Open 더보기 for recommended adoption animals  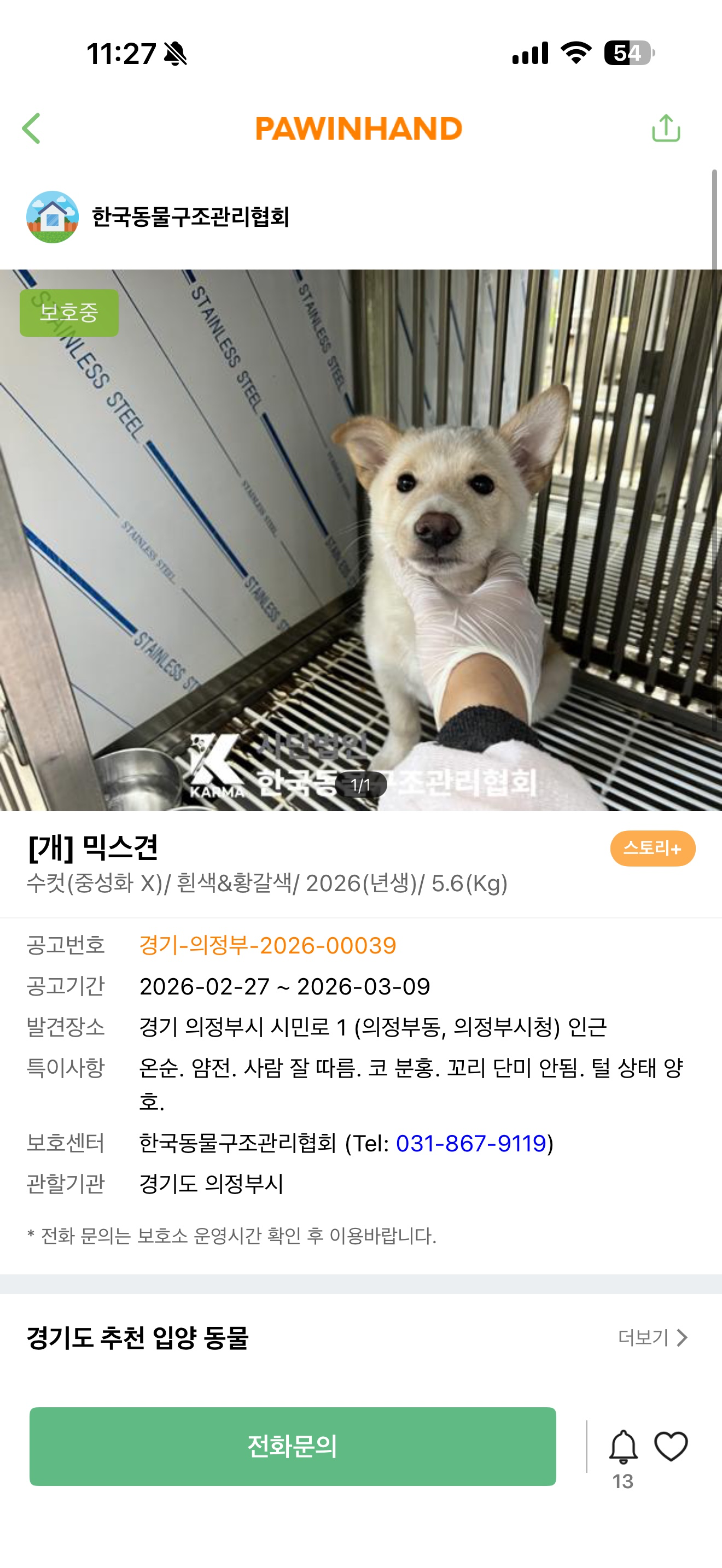653,1337
